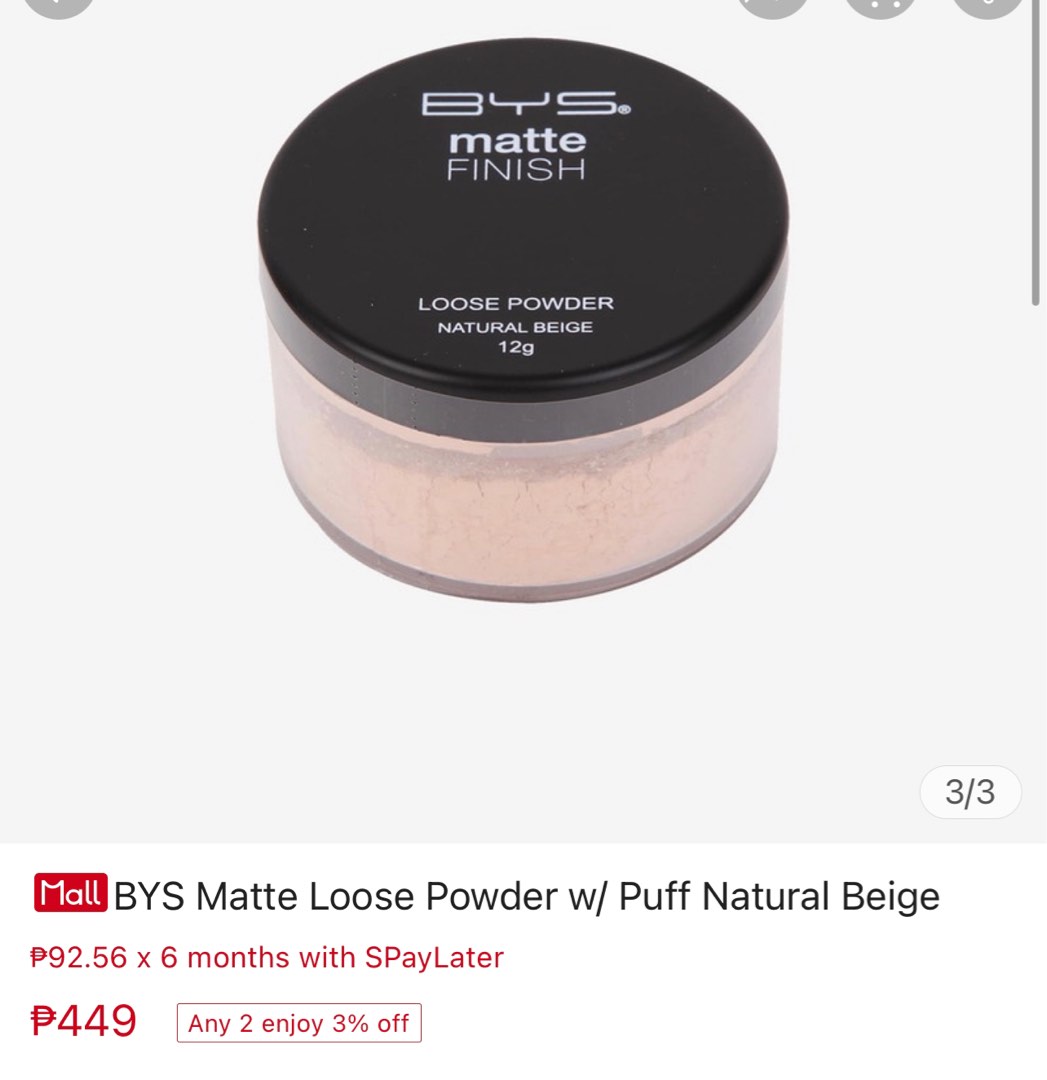Image resolution: width=1047 pixels, height=1080 pixels.
Task: Tap the loose powder jar photo
Action: (523, 330)
